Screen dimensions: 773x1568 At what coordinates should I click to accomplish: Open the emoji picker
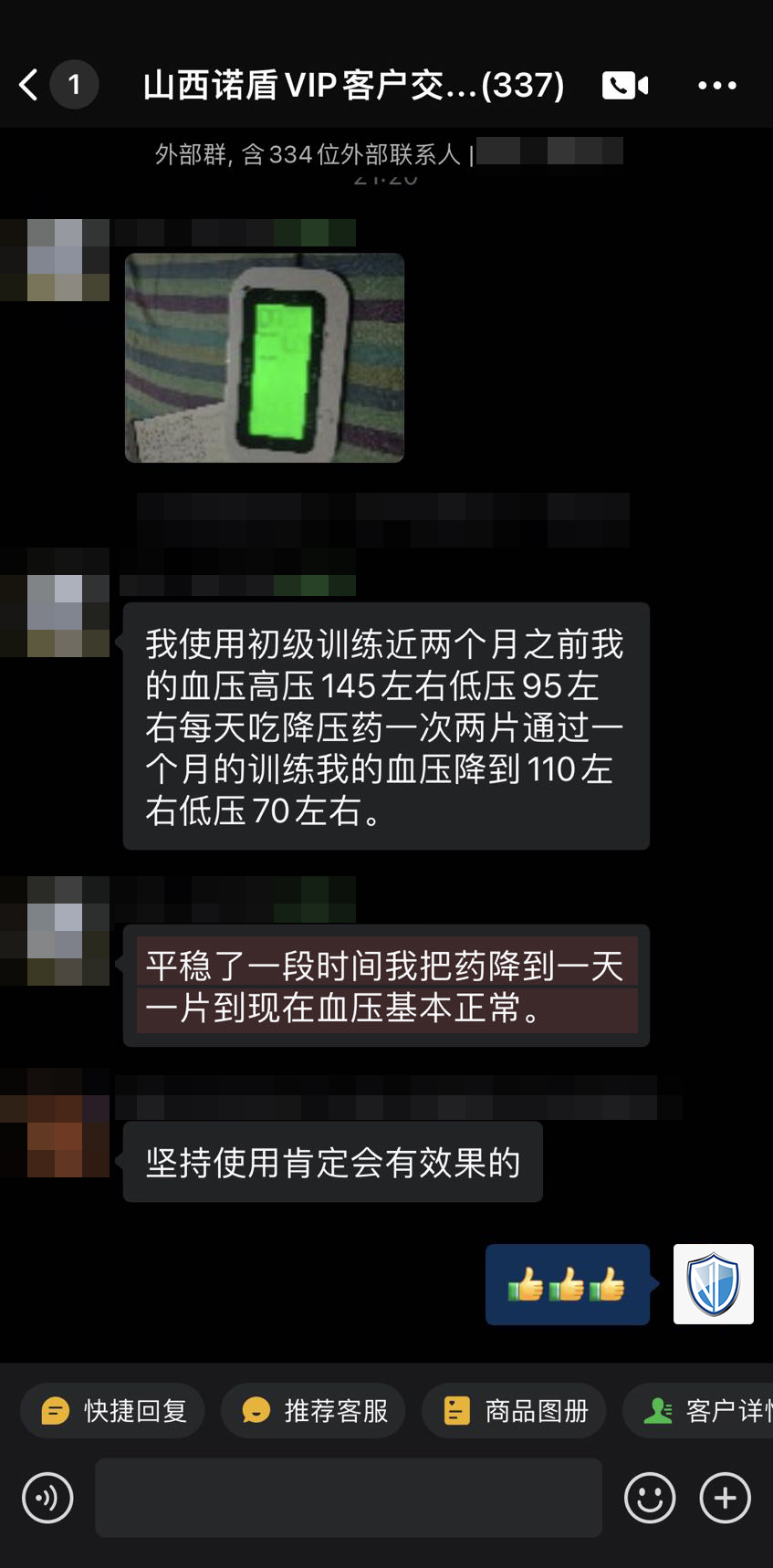[x=649, y=1498]
